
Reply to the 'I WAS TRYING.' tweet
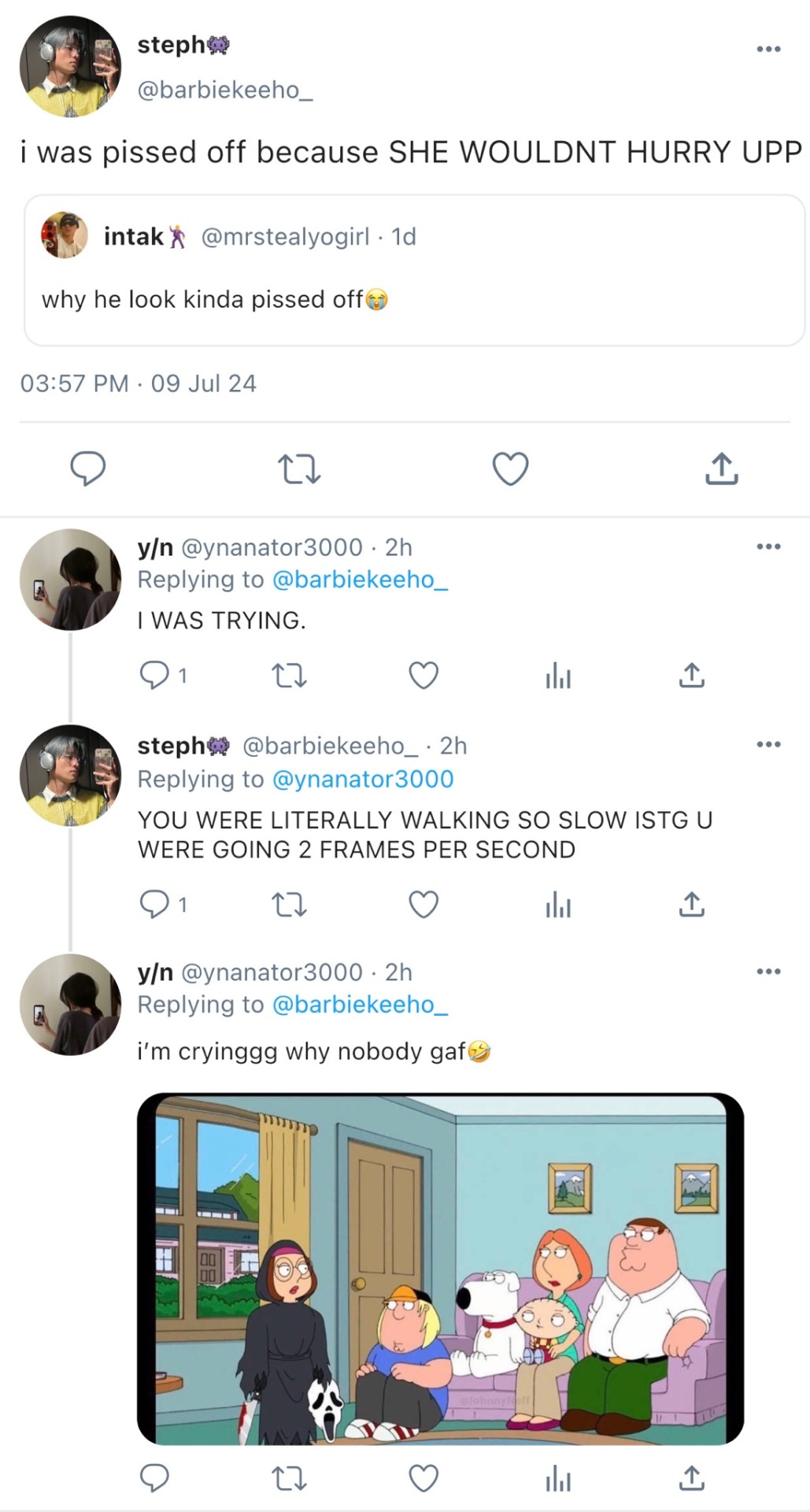154,676
